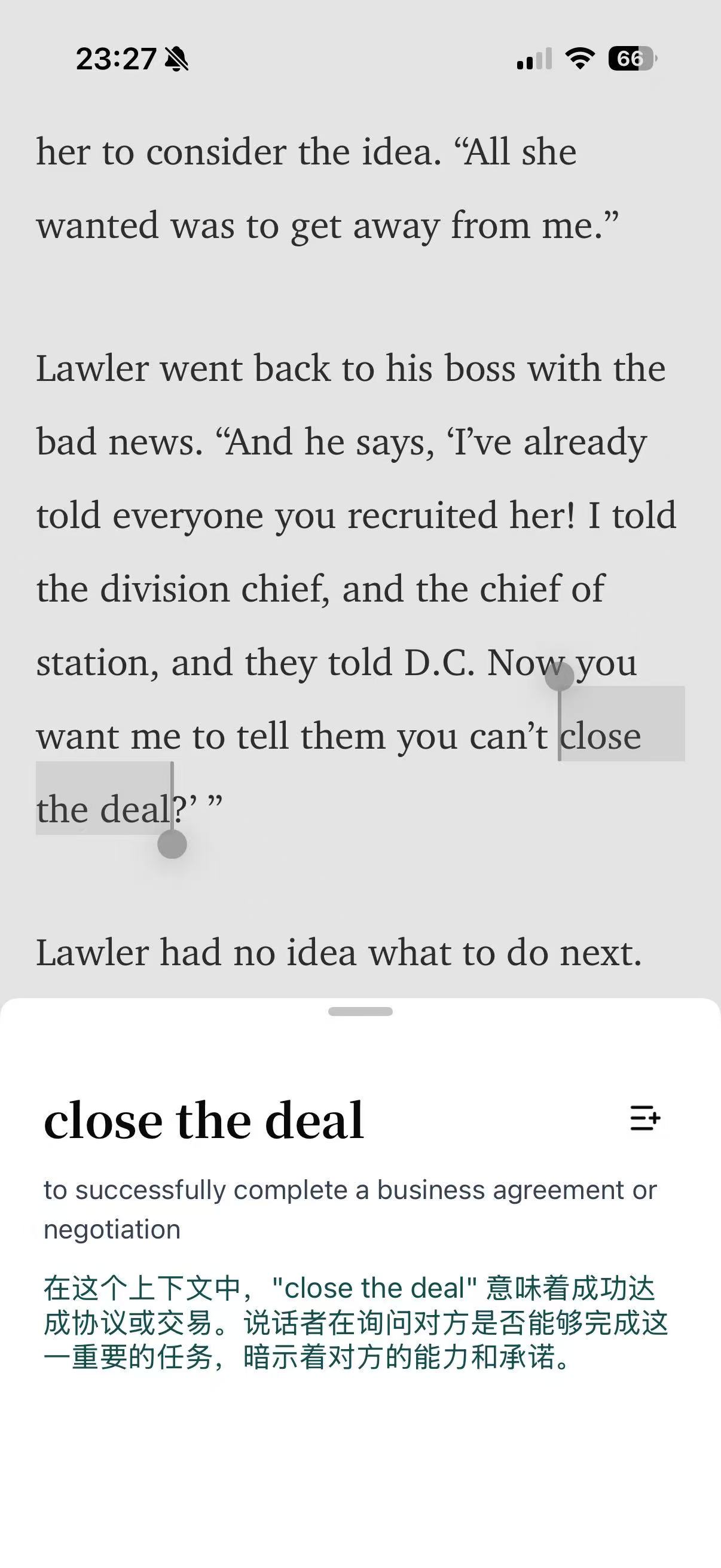The width and height of the screenshot is (721, 1568).
Task: Tap the bottom sheet drag handle
Action: (x=360, y=1012)
